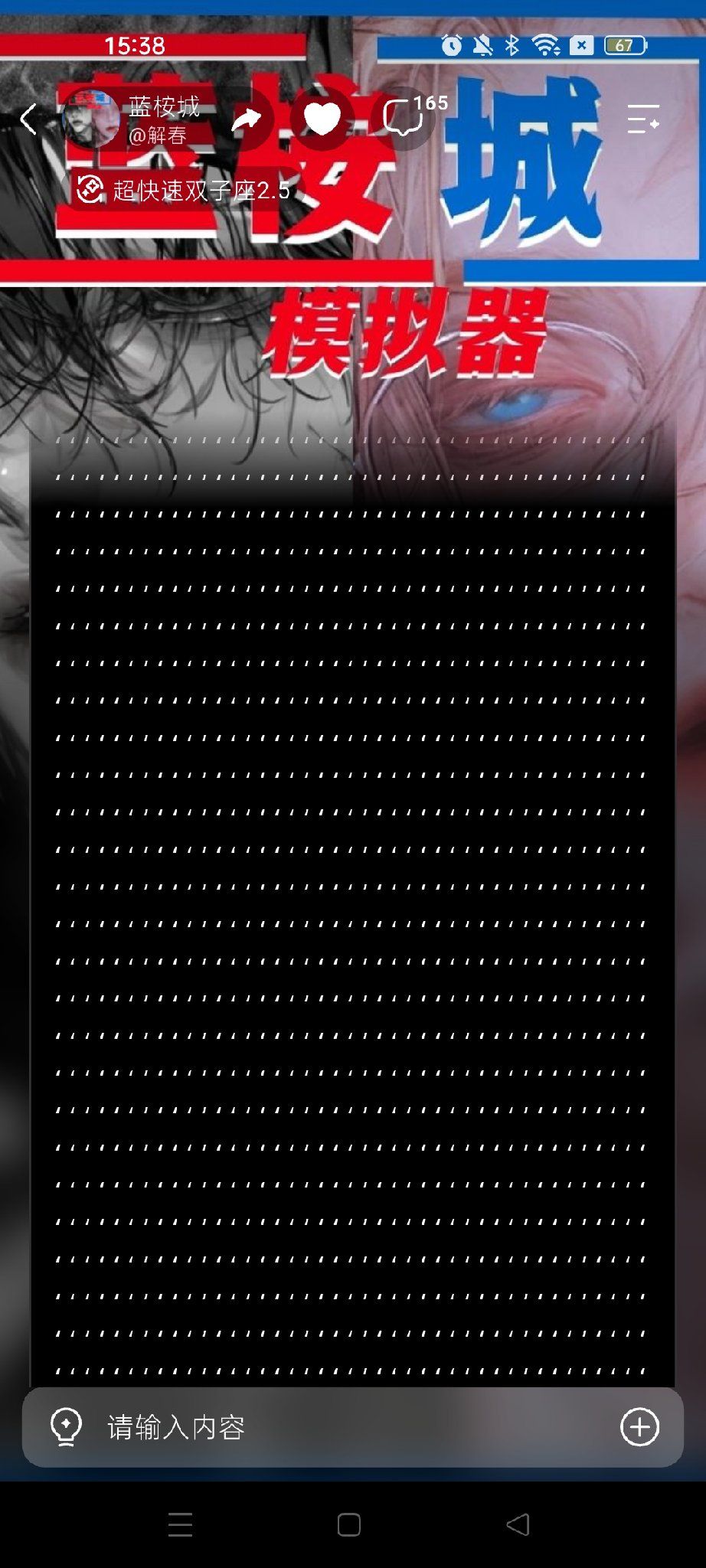Tap the 超快速双子座2.5 model chip

(x=184, y=190)
